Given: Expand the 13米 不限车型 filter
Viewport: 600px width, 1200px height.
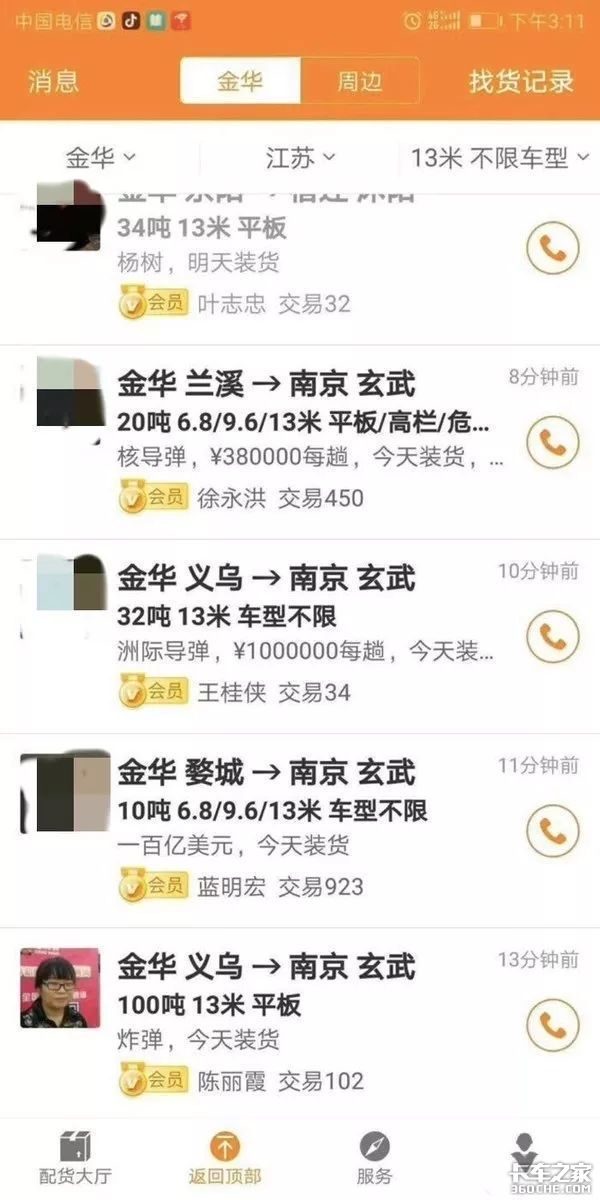Looking at the screenshot, I should pos(500,158).
